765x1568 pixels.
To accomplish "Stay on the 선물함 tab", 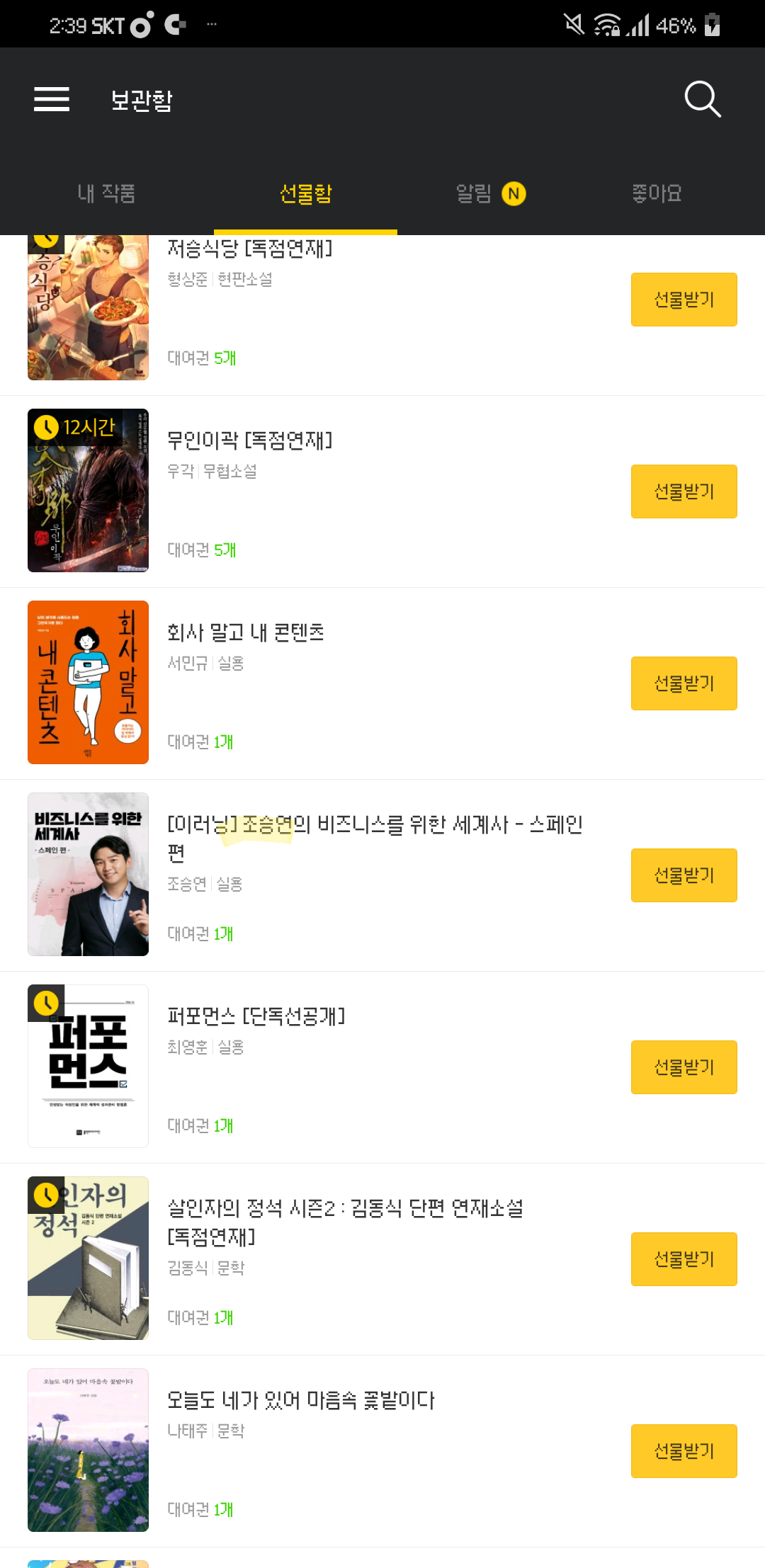I will pos(306,193).
